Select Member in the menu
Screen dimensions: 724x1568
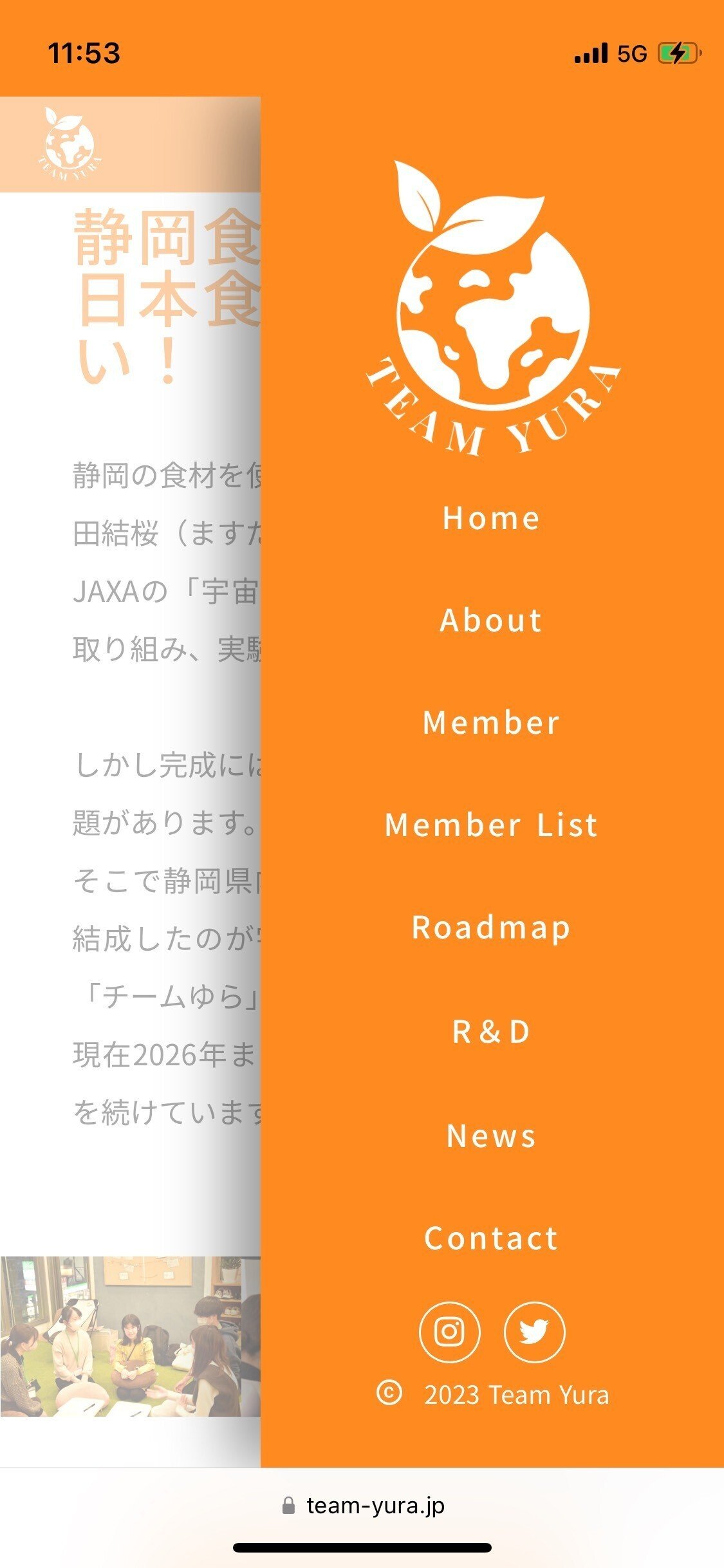492,722
